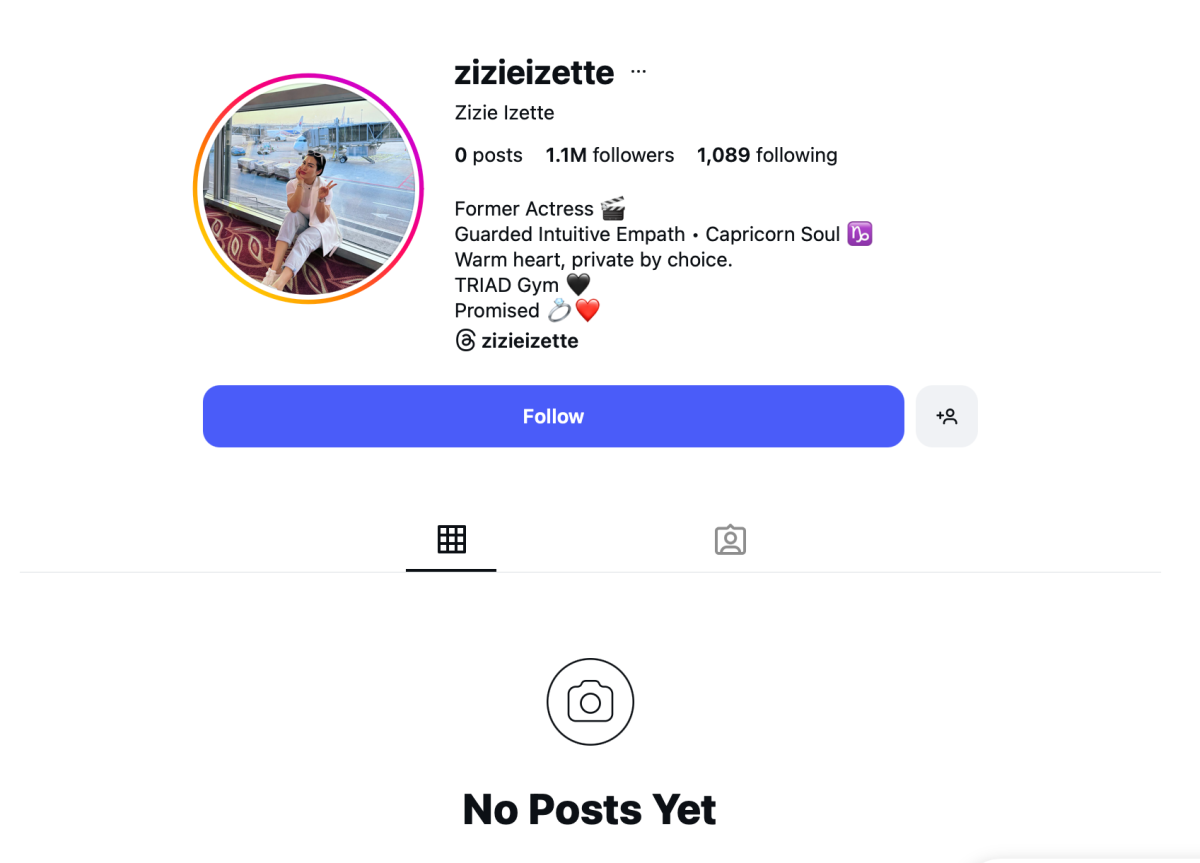Open the zizieizette Threads link
The image size is (1200, 863).
[517, 341]
